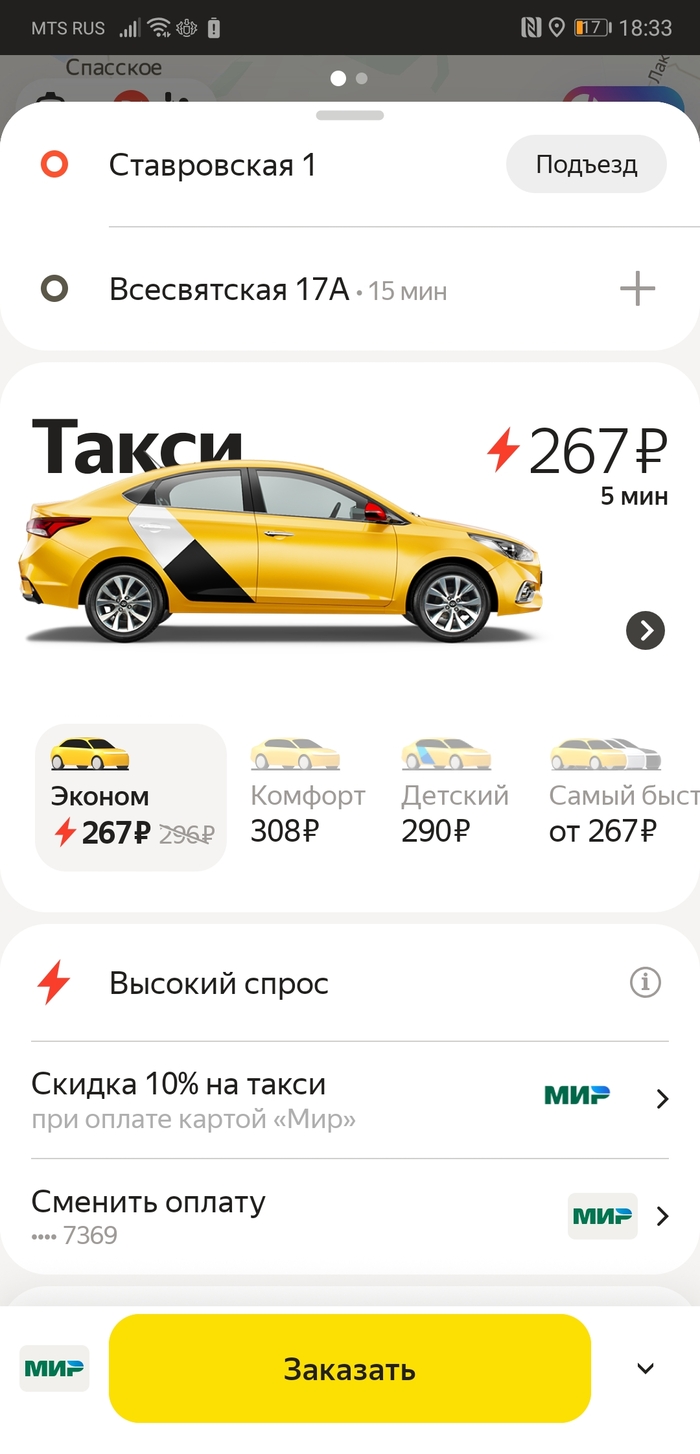The height and width of the screenshot is (1454, 700).
Task: Open Сменить оплату payment row
Action: pyautogui.click(x=350, y=1216)
